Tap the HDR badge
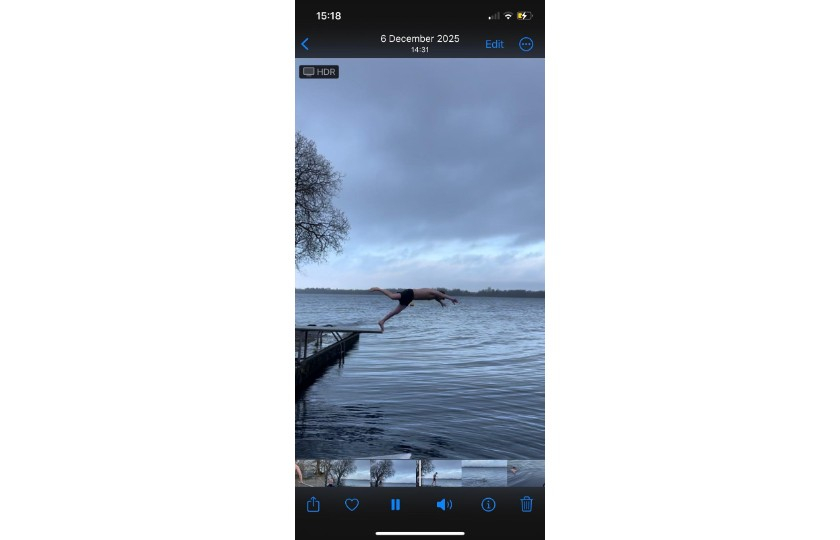Image resolution: width=840 pixels, height=540 pixels. 319,72
